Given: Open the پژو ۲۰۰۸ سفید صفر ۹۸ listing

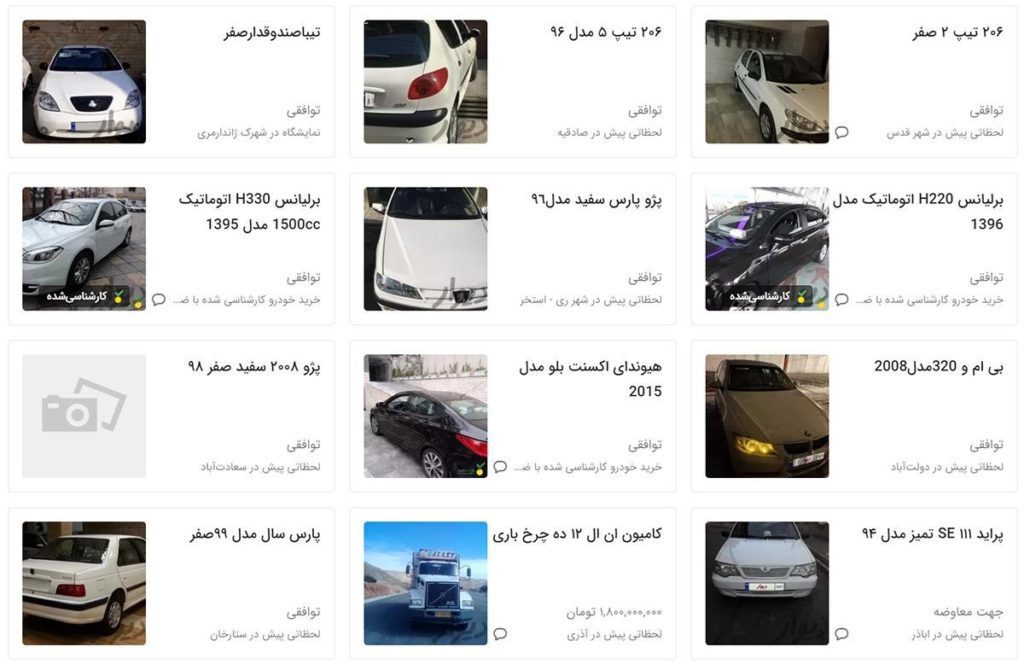Looking at the screenshot, I should click(x=254, y=366).
